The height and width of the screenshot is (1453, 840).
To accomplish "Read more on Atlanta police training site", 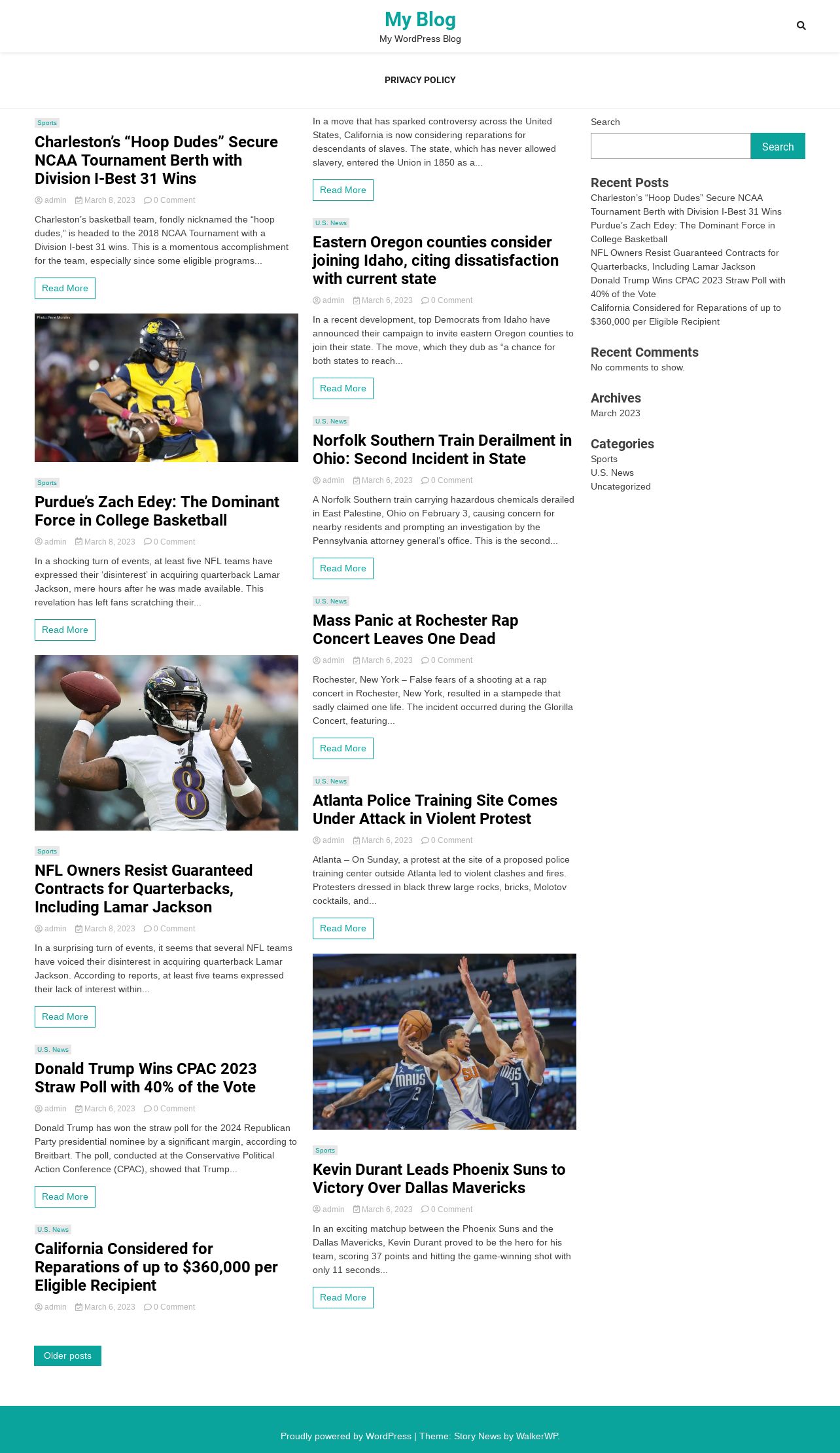I will click(x=343, y=928).
